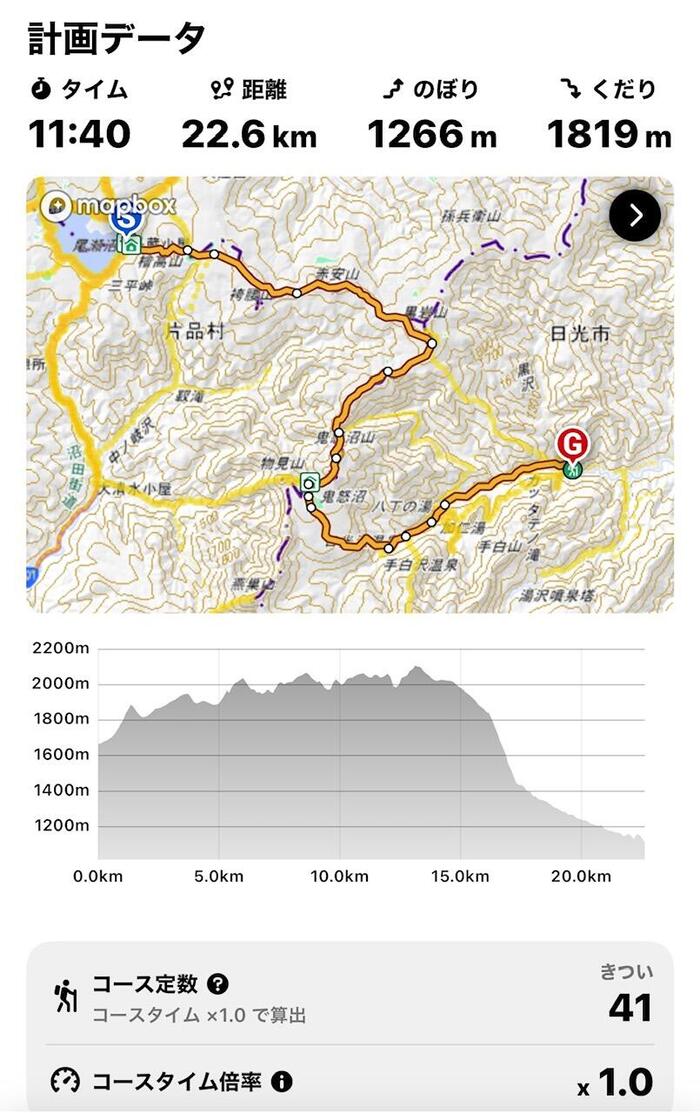Open the info icon next to コースタイム倍率

tap(282, 1082)
